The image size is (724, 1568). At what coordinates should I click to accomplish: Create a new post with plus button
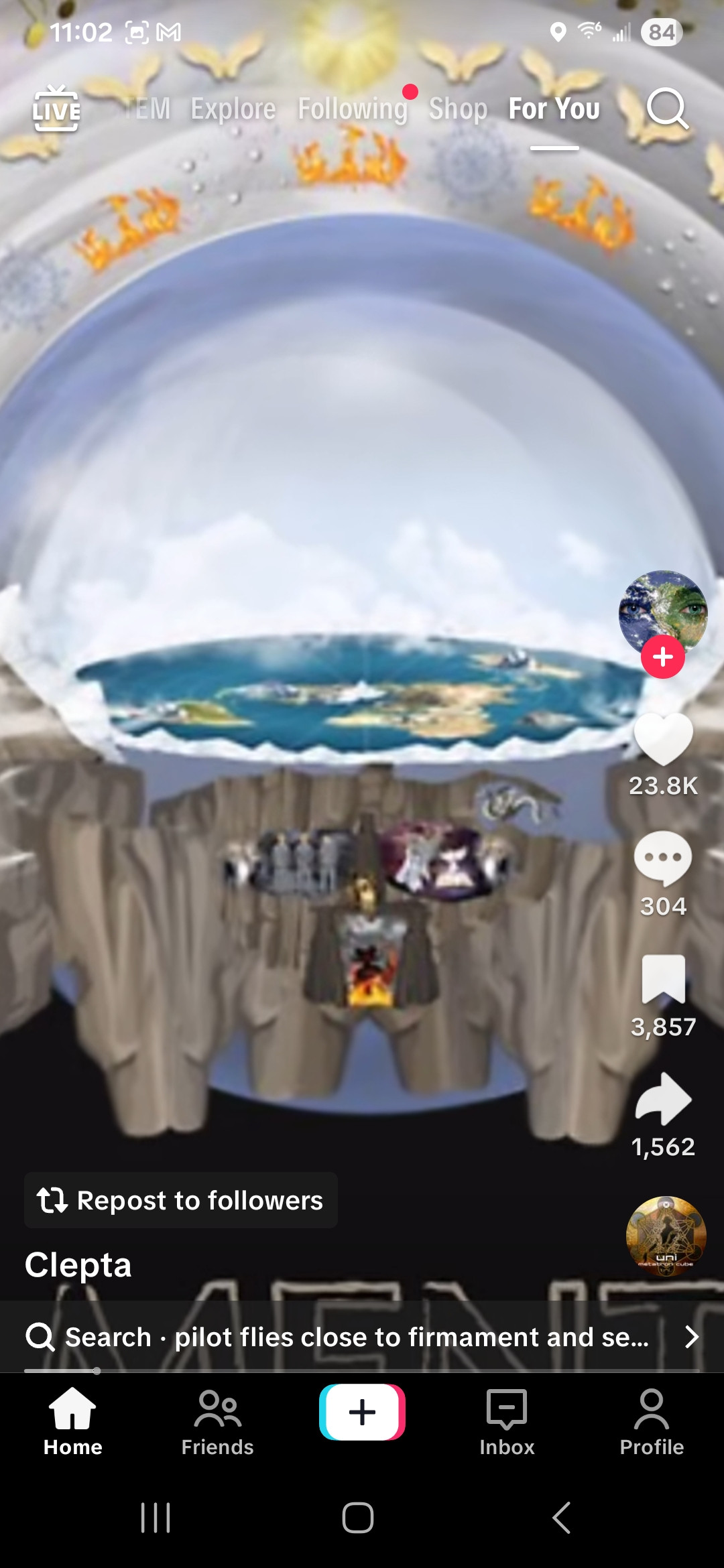click(x=362, y=1412)
